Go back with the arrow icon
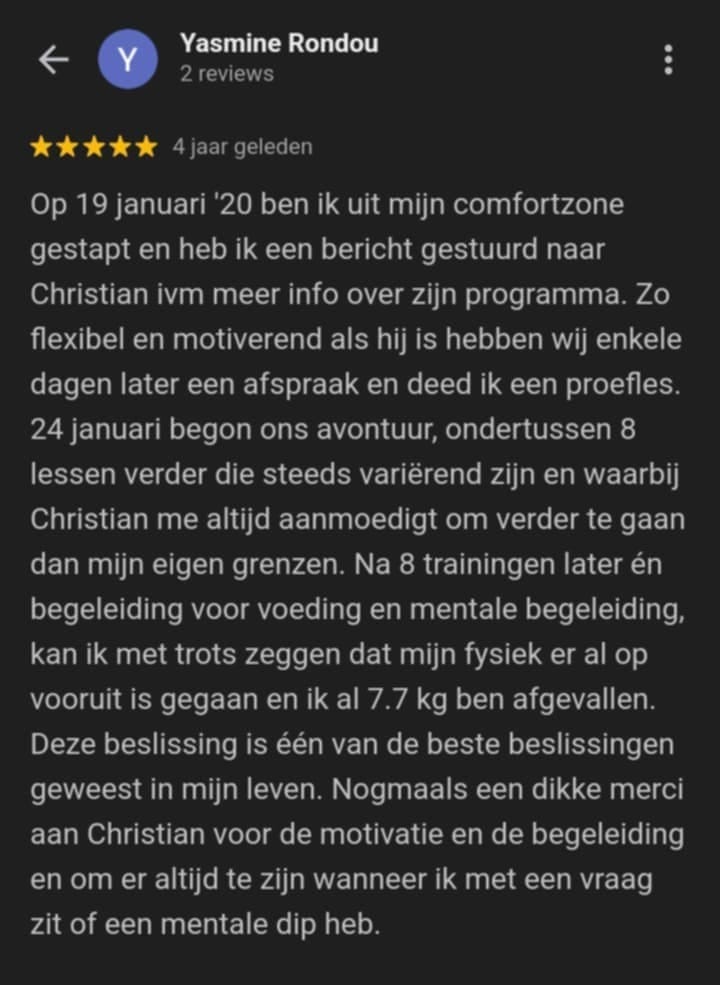Image resolution: width=720 pixels, height=985 pixels. point(53,60)
